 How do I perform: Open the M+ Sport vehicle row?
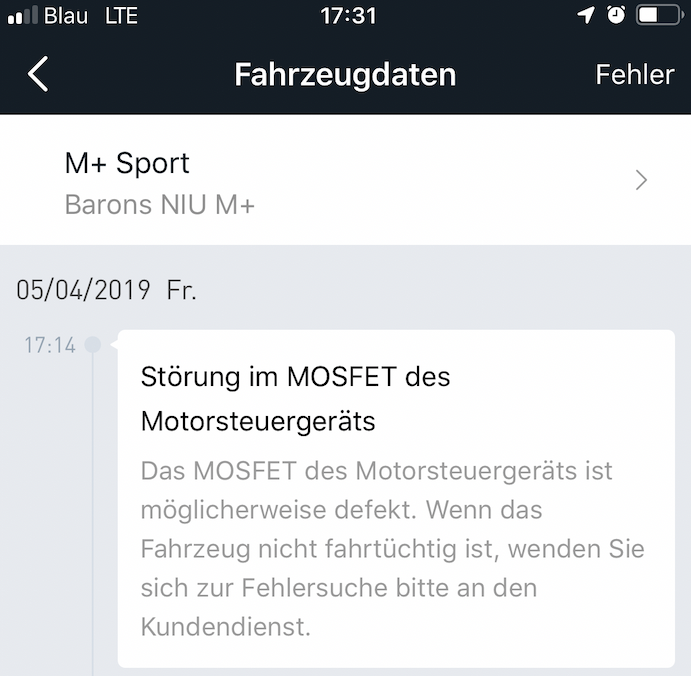[x=345, y=181]
